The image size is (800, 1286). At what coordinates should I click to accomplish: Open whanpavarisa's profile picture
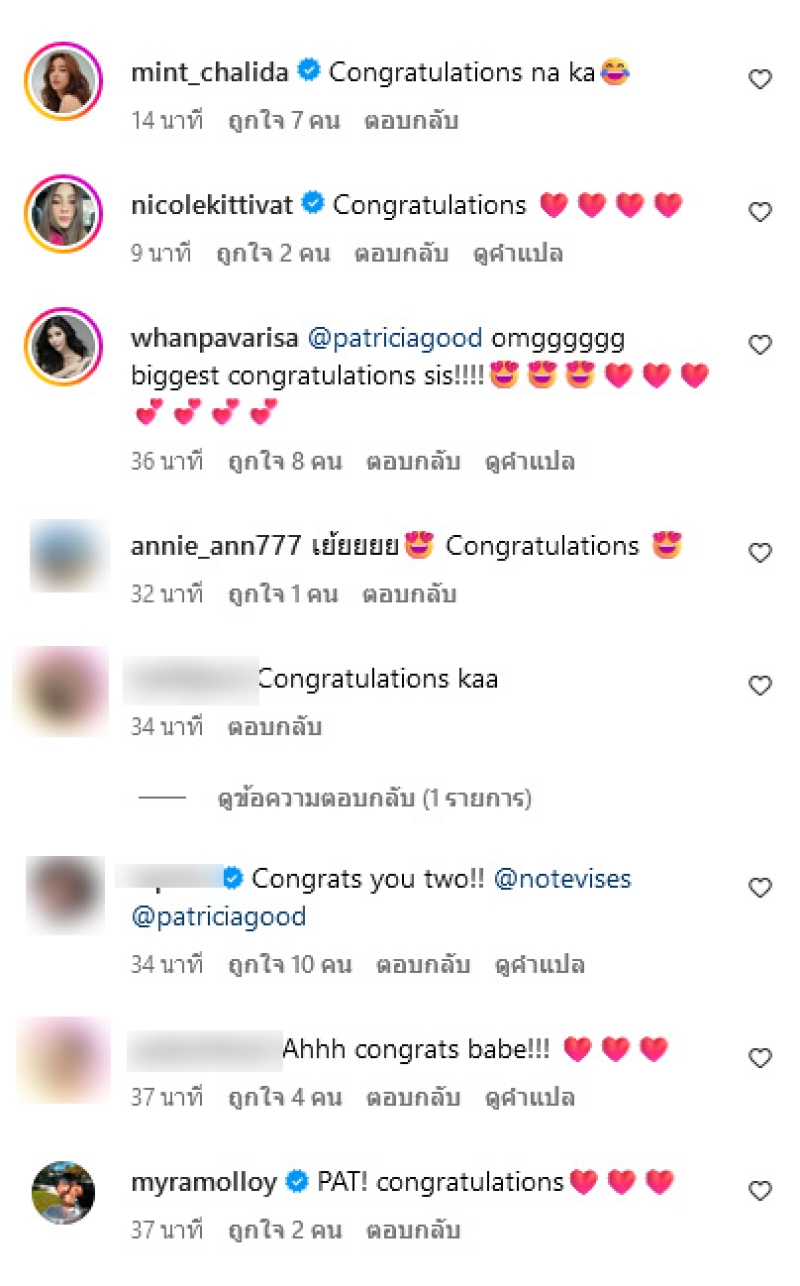point(63,347)
